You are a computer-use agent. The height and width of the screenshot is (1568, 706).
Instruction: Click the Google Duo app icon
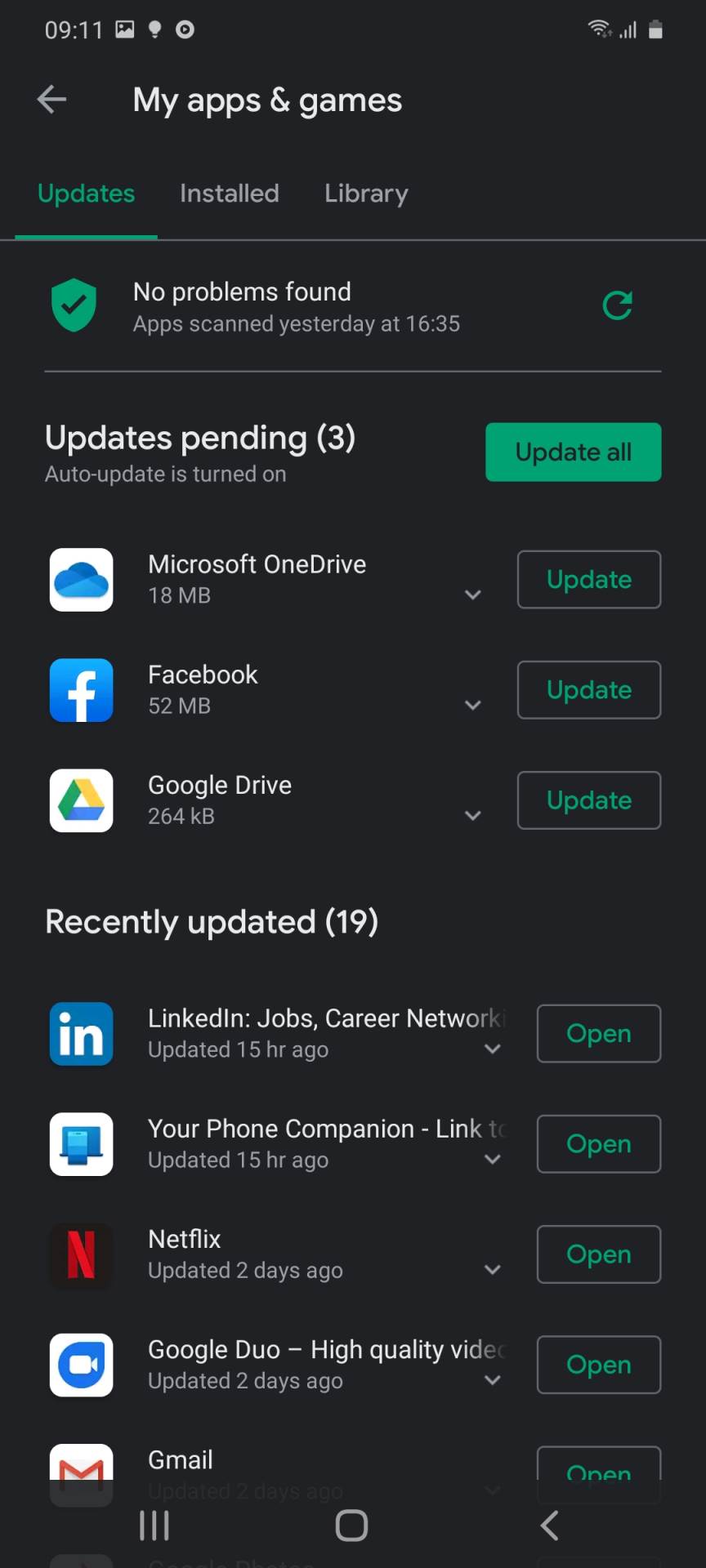[81, 1365]
